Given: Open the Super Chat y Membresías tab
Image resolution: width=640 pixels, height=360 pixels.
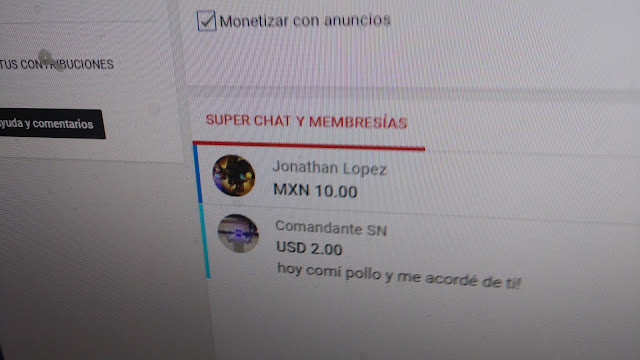Looking at the screenshot, I should (x=307, y=121).
